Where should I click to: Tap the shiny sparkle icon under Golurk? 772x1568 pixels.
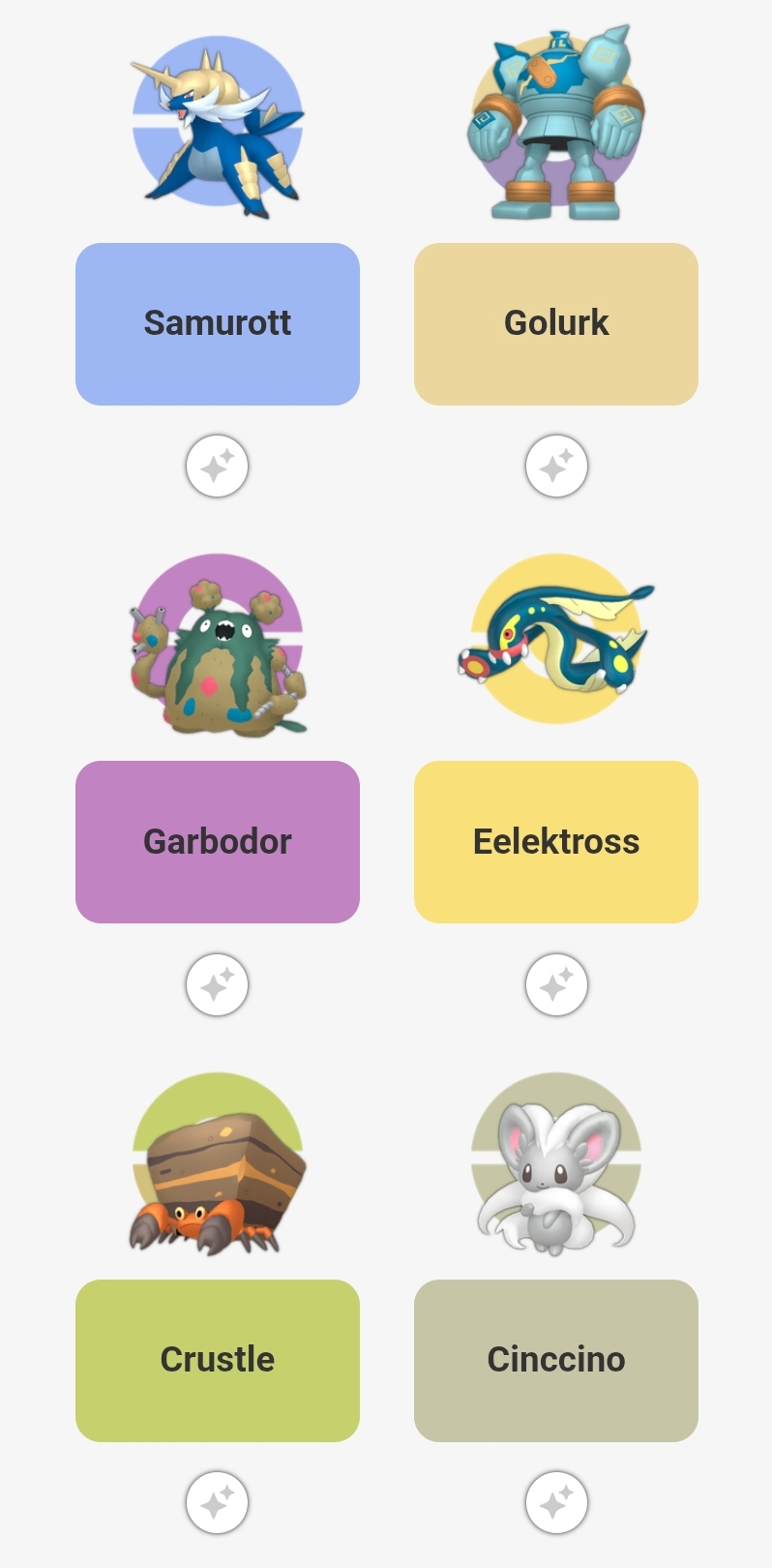click(x=556, y=467)
